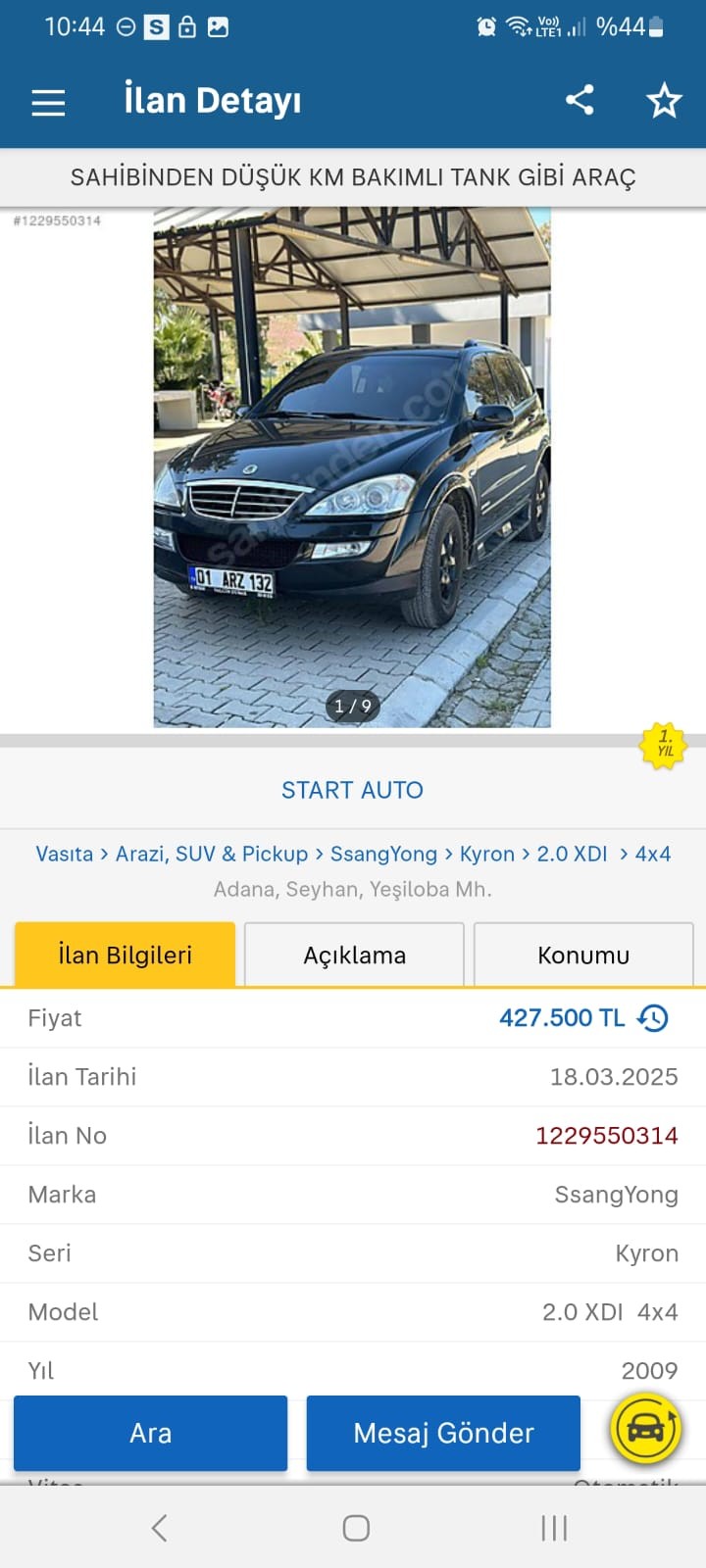Switch to the Açıklama tab
The height and width of the screenshot is (1568, 706).
pos(354,955)
